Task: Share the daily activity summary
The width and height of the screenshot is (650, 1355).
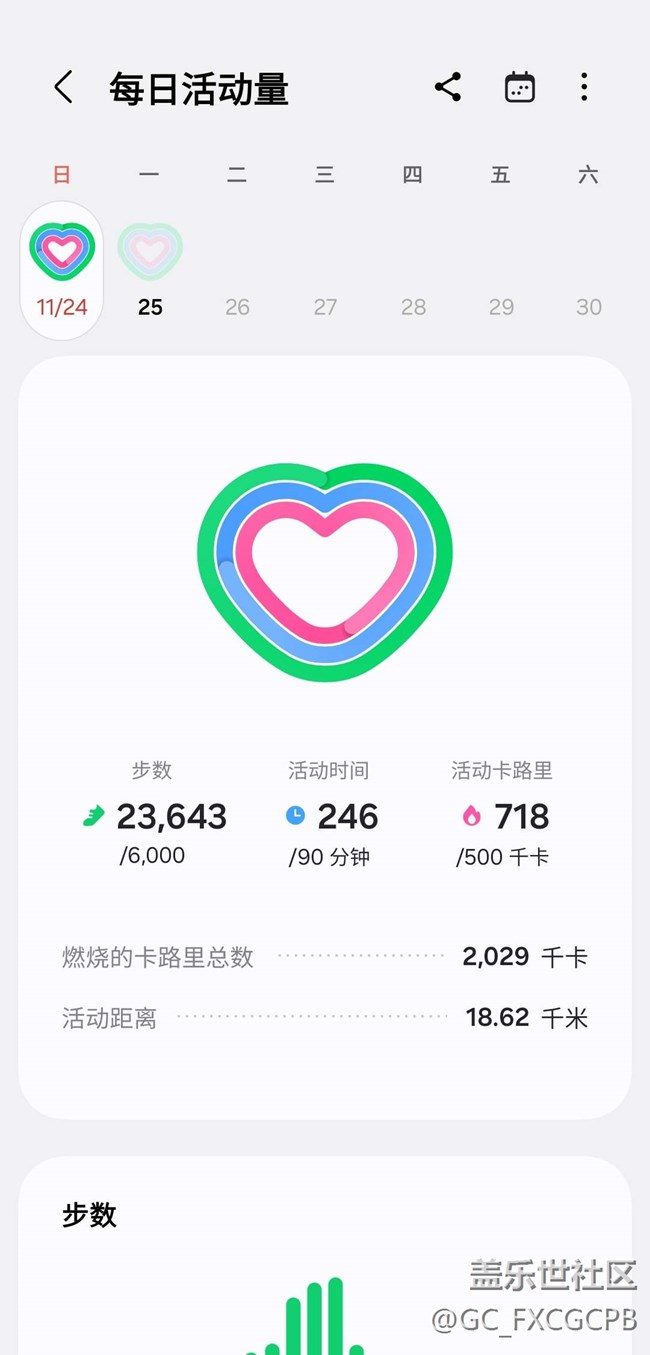Action: (x=448, y=87)
